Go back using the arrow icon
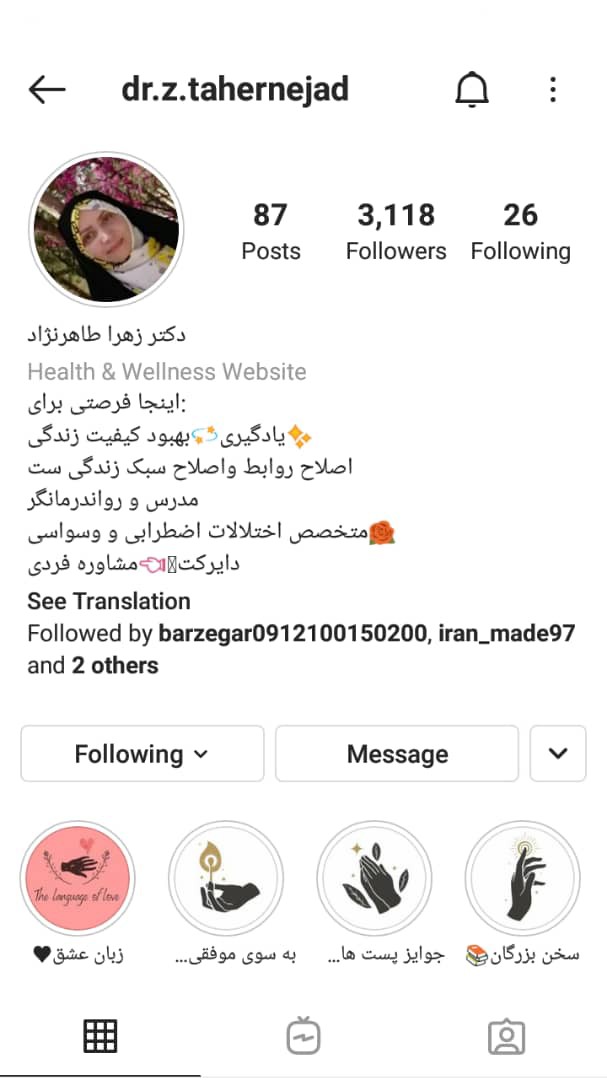The width and height of the screenshot is (607, 1080). (x=47, y=90)
